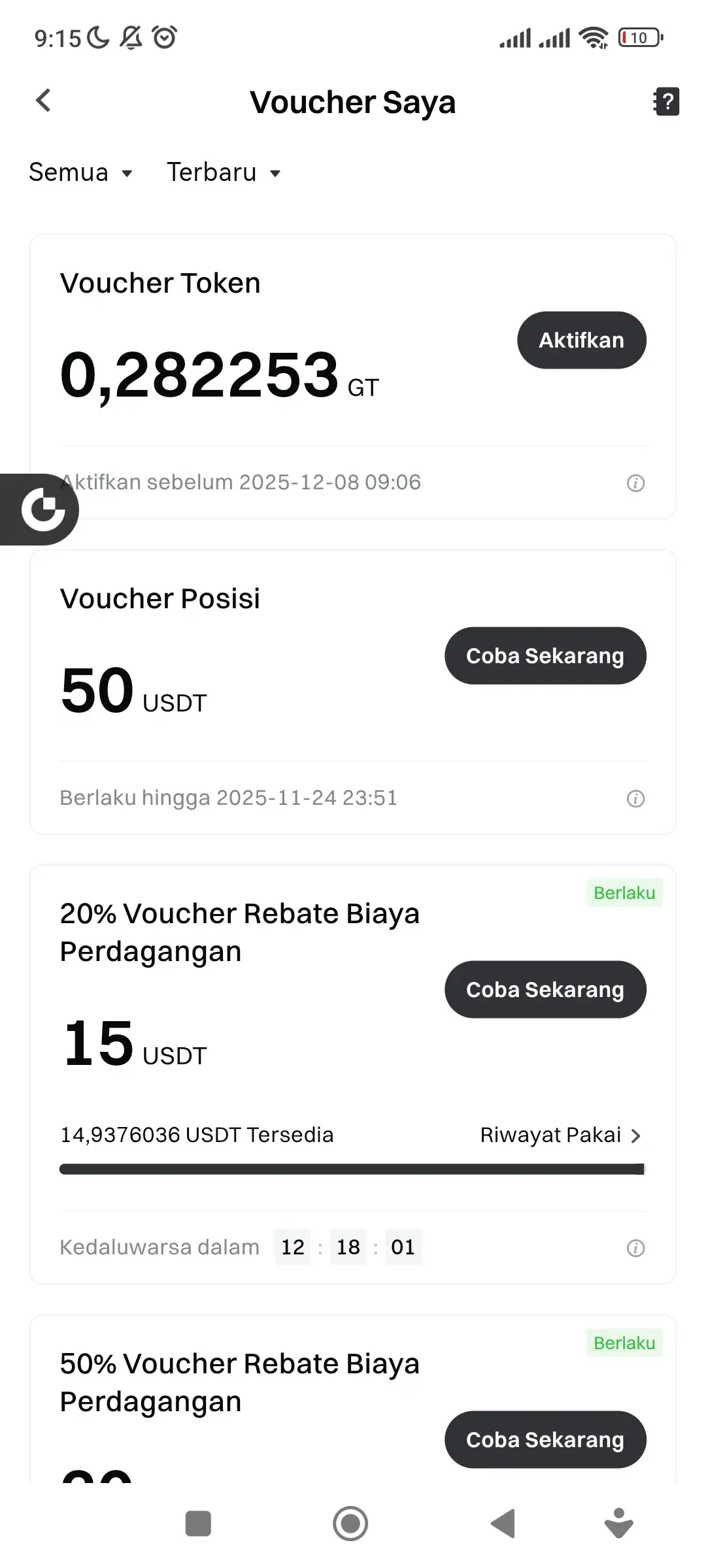Show info for the Voucher Token

(635, 483)
